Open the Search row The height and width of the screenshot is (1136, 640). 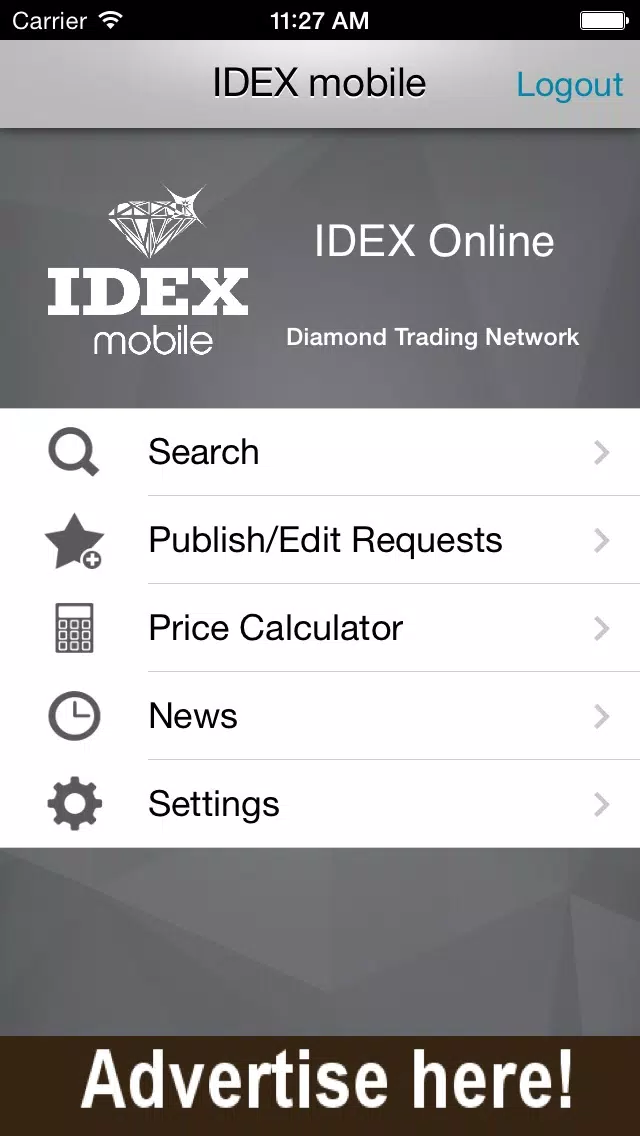[x=320, y=452]
